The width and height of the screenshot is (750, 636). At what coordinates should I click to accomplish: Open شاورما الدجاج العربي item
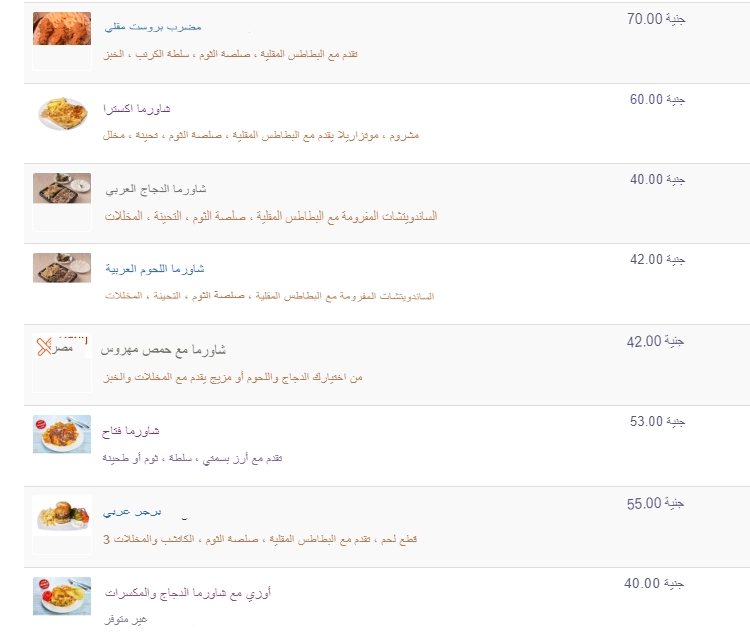155,188
